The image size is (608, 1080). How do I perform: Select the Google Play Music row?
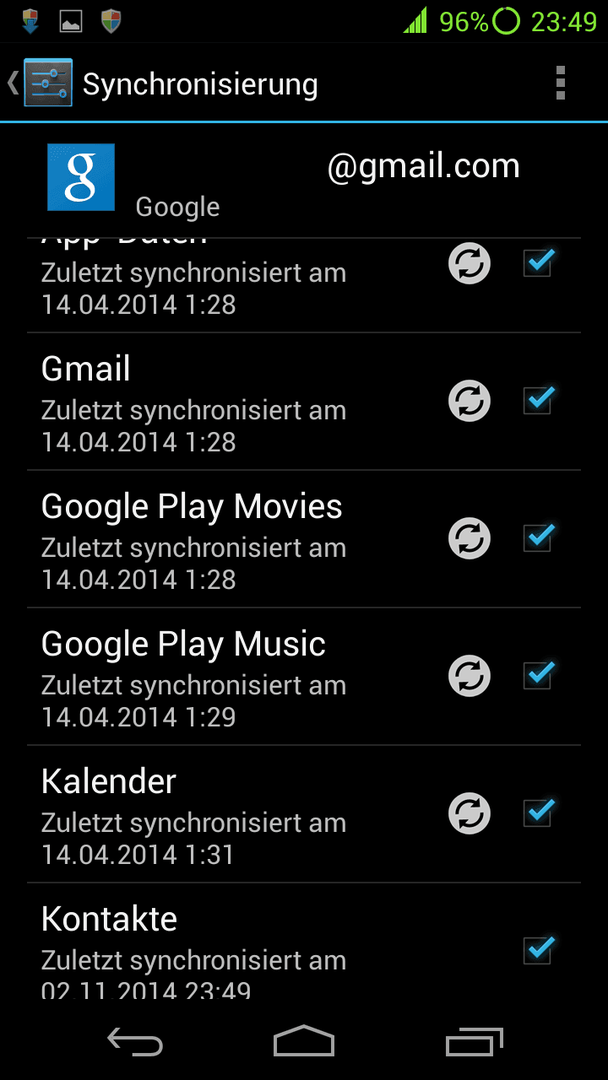pos(304,676)
